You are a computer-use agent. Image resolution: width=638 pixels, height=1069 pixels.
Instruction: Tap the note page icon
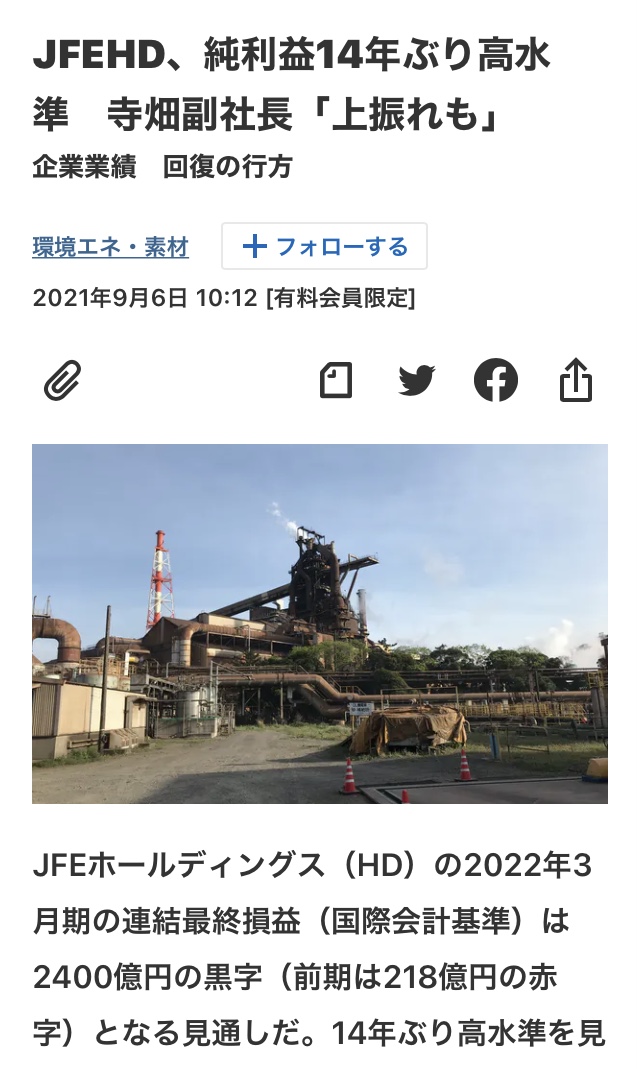(x=336, y=381)
